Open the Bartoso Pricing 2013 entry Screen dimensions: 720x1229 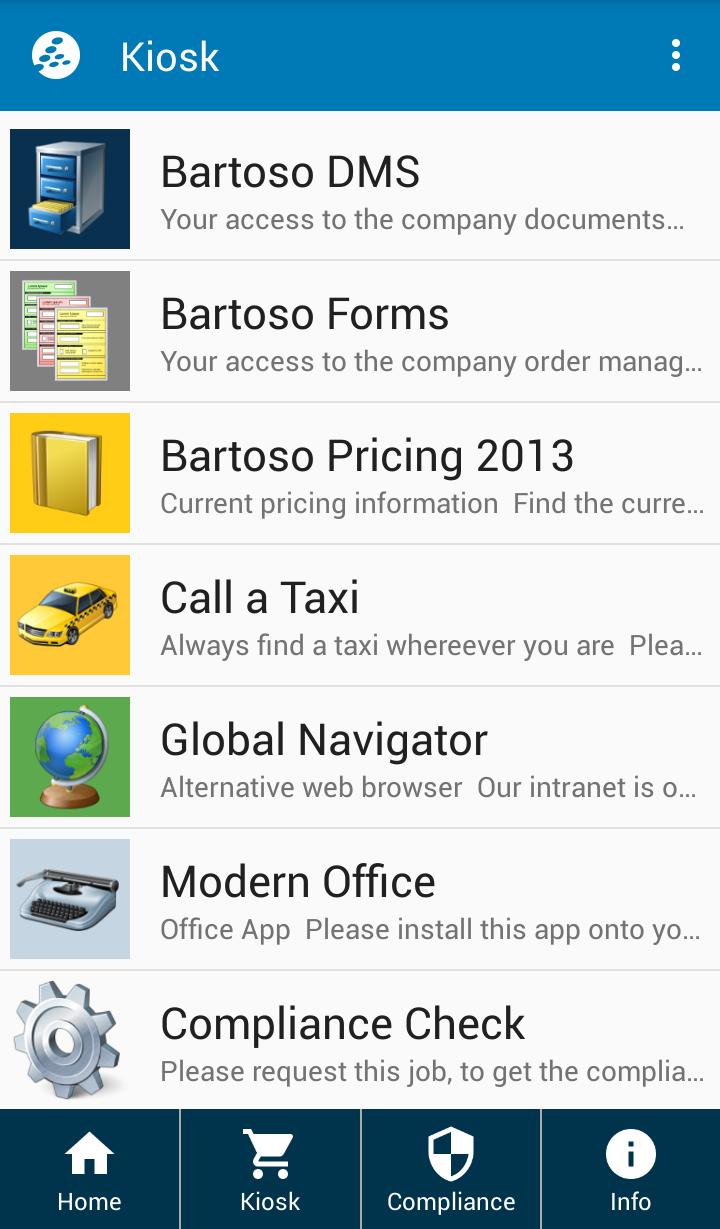[x=400, y=472]
